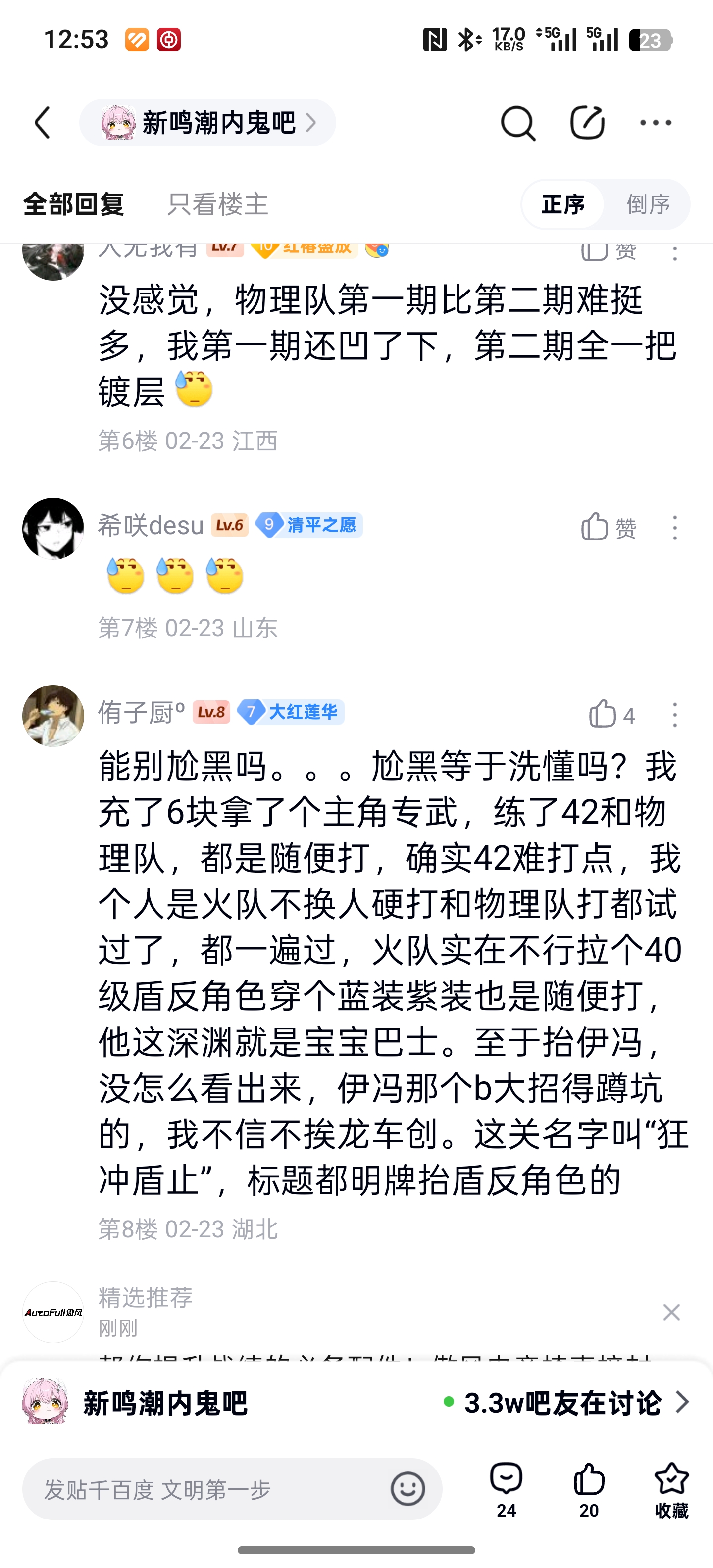Open the 新鸣潮内鬼吧 forum chip in header

(207, 123)
